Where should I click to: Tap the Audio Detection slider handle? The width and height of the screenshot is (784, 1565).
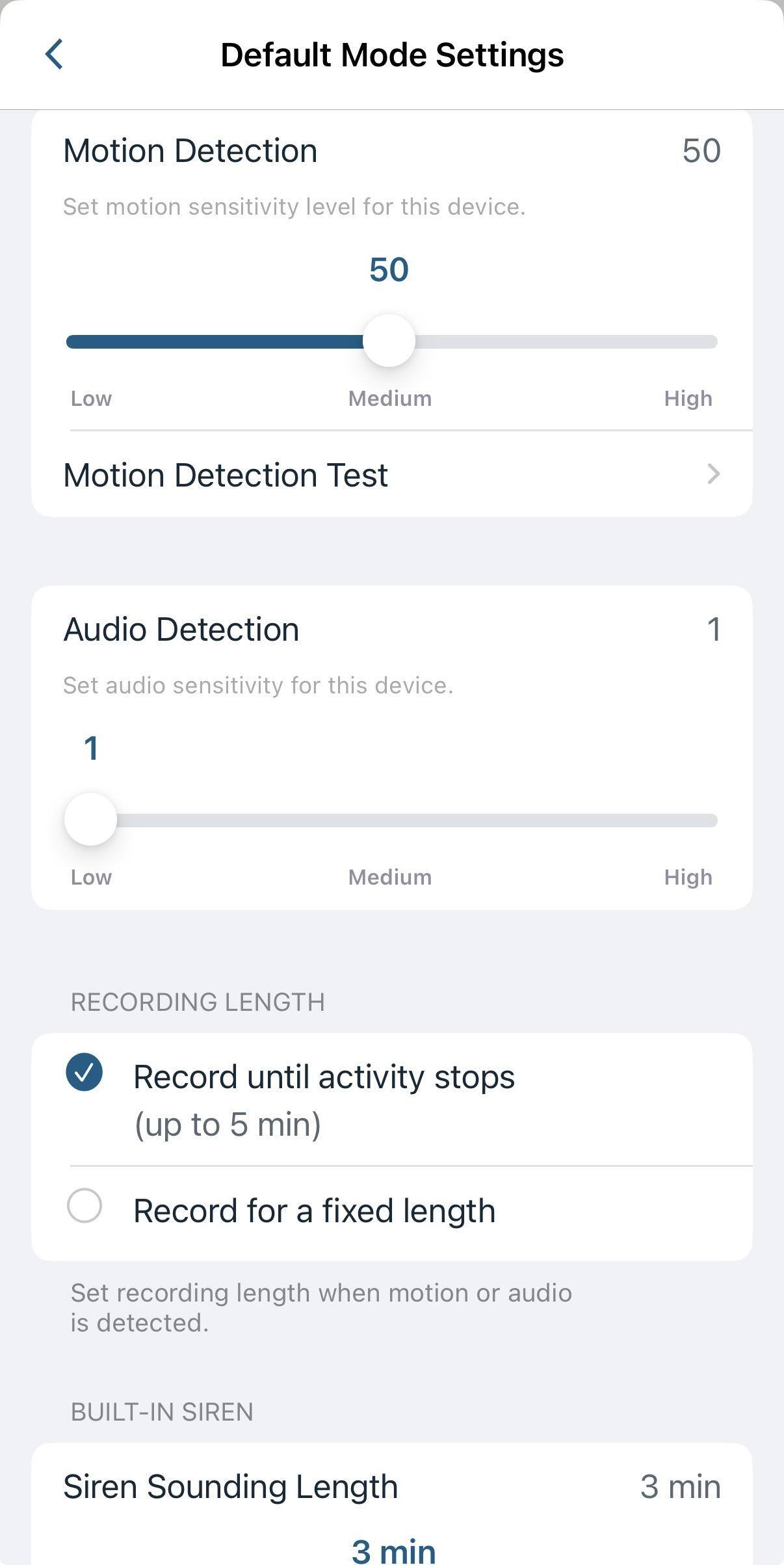[90, 820]
